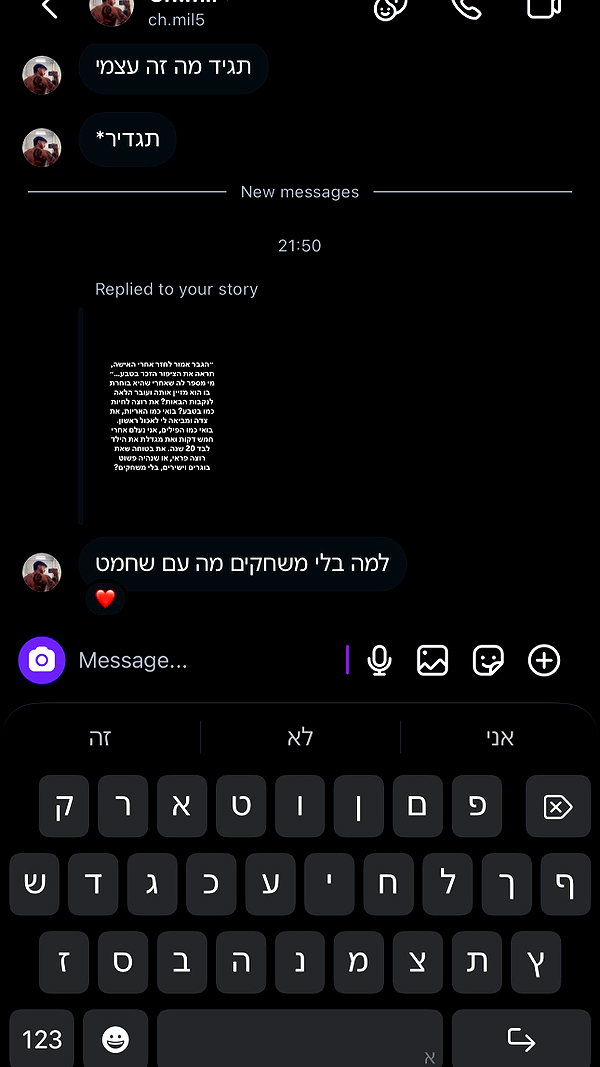The image size is (600, 1067).
Task: Open the emoji keyboard
Action: [116, 1039]
